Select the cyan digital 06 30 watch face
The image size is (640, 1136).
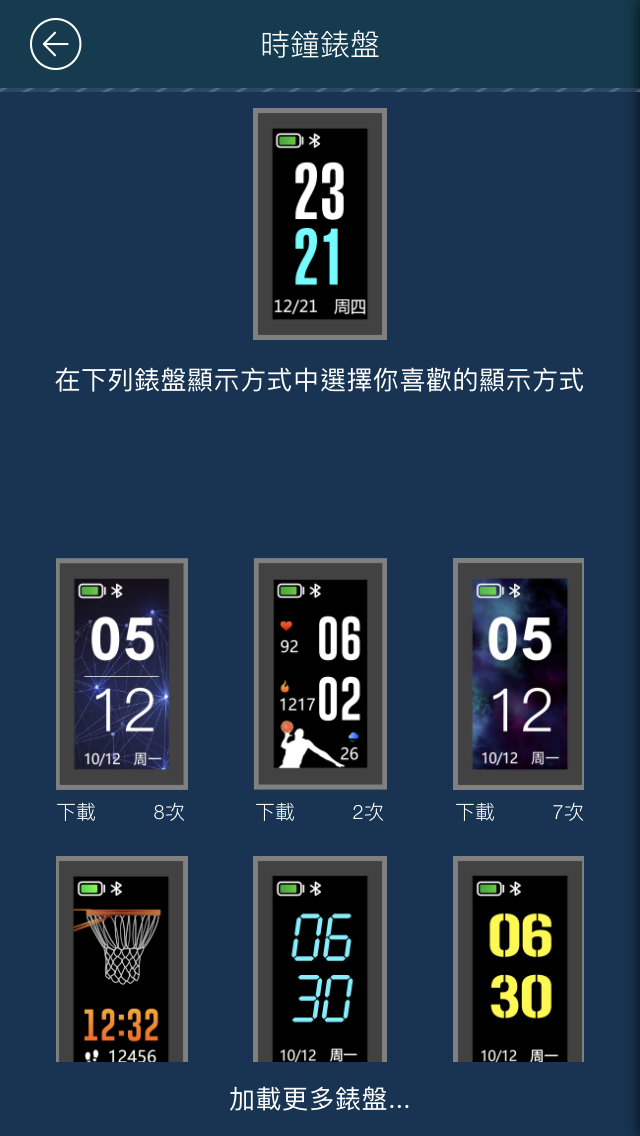tap(320, 960)
